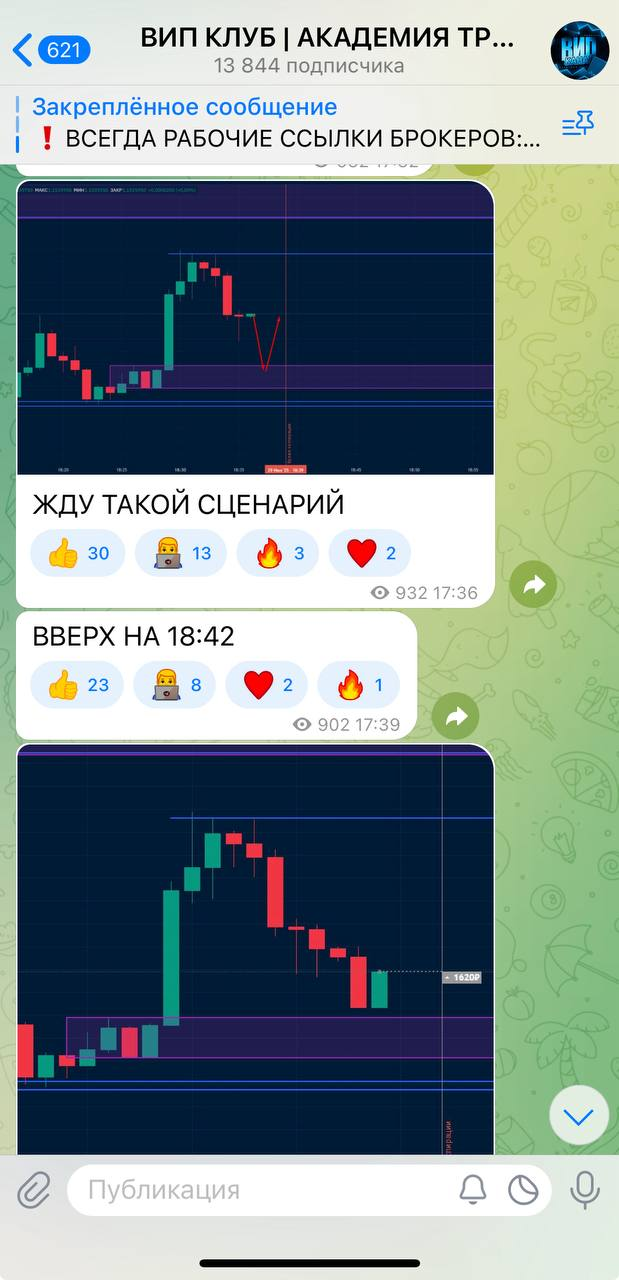The image size is (619, 1280).
Task: Add thumbs-up reaction with 23 count
Action: click(x=77, y=685)
